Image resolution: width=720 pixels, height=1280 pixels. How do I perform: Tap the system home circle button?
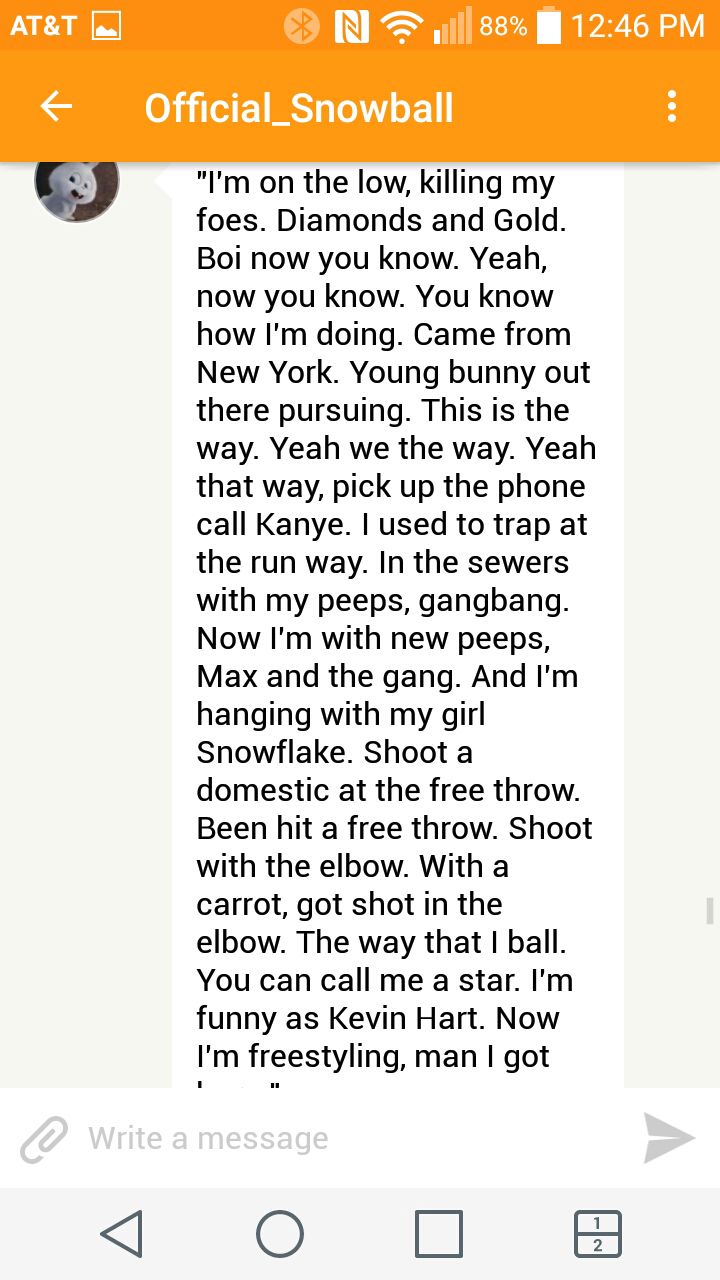tap(280, 1233)
